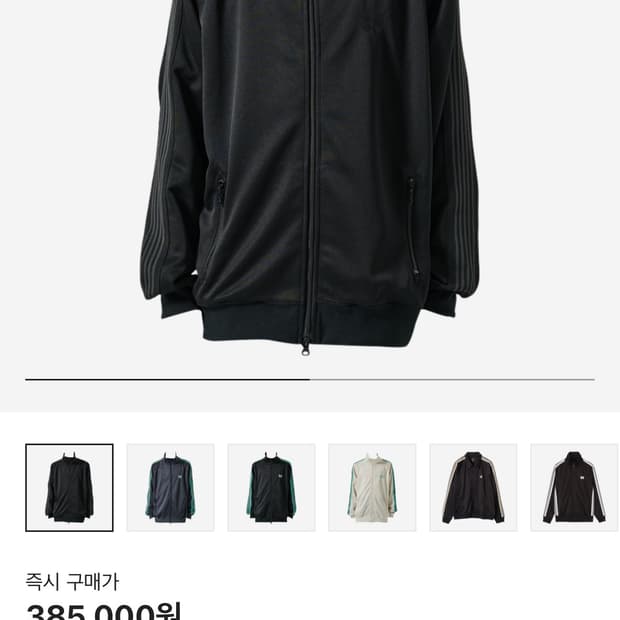The height and width of the screenshot is (620, 620).
Task: Select the all-black track jacket thumbnail
Action: (x=69, y=487)
